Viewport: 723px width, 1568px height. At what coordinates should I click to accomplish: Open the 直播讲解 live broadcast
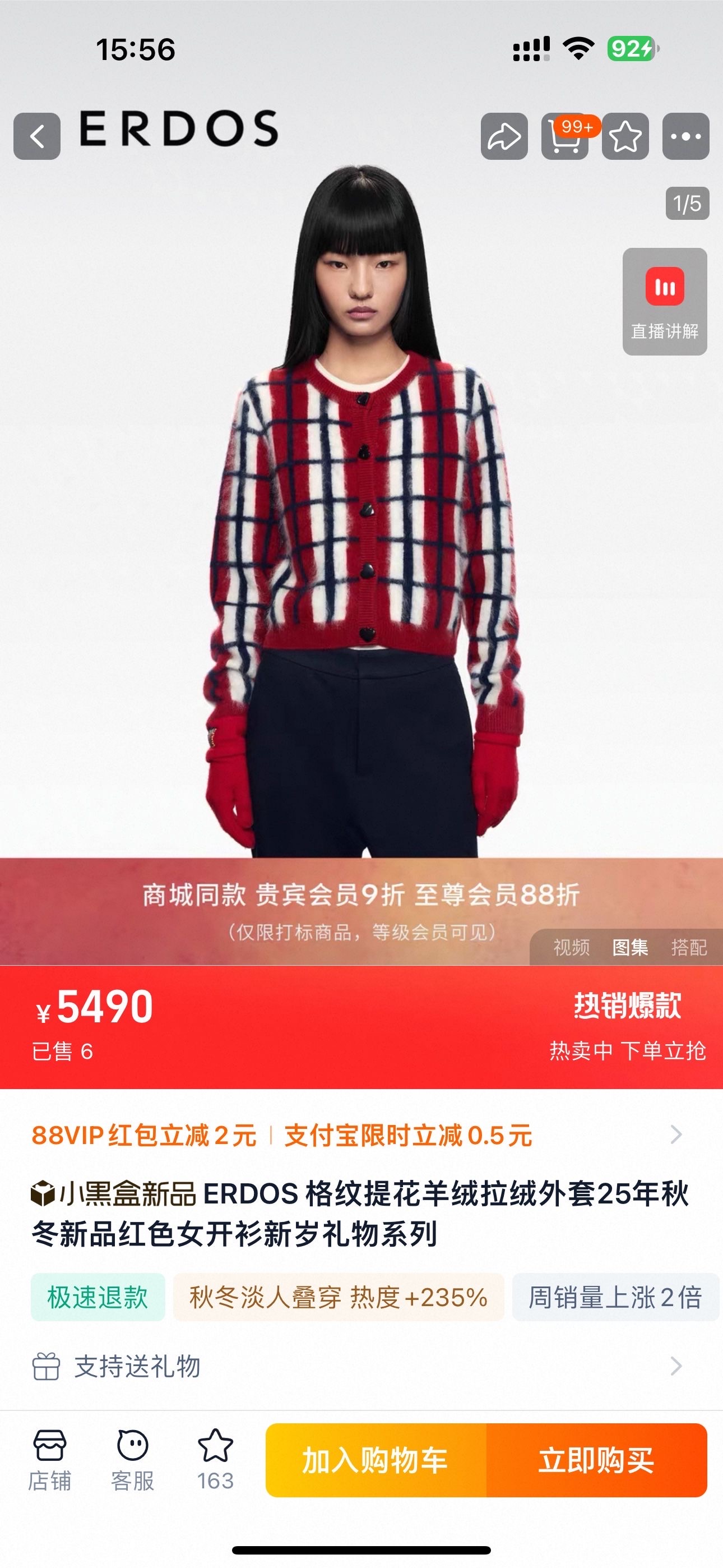pyautogui.click(x=665, y=302)
